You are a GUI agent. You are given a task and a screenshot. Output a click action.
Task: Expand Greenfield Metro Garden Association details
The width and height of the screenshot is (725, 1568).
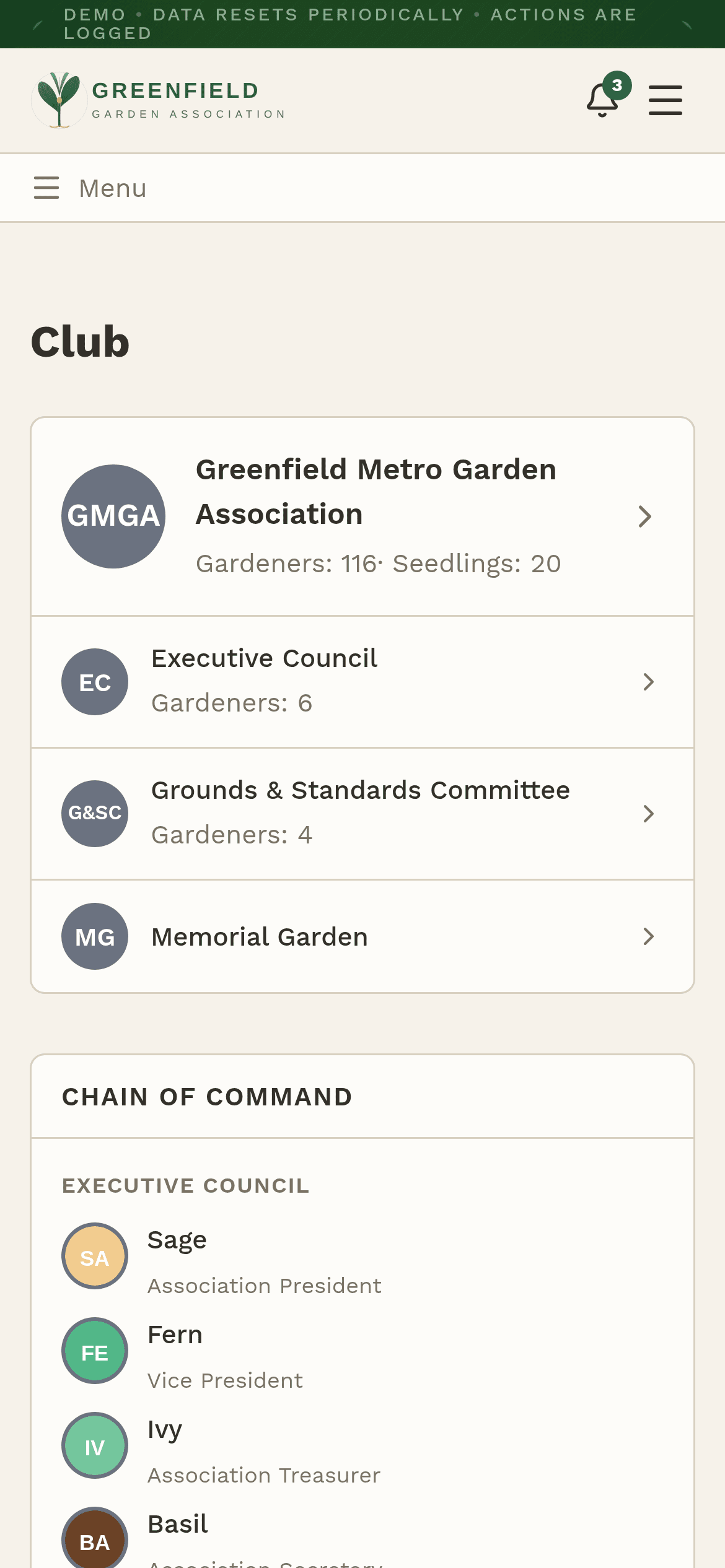tap(645, 515)
